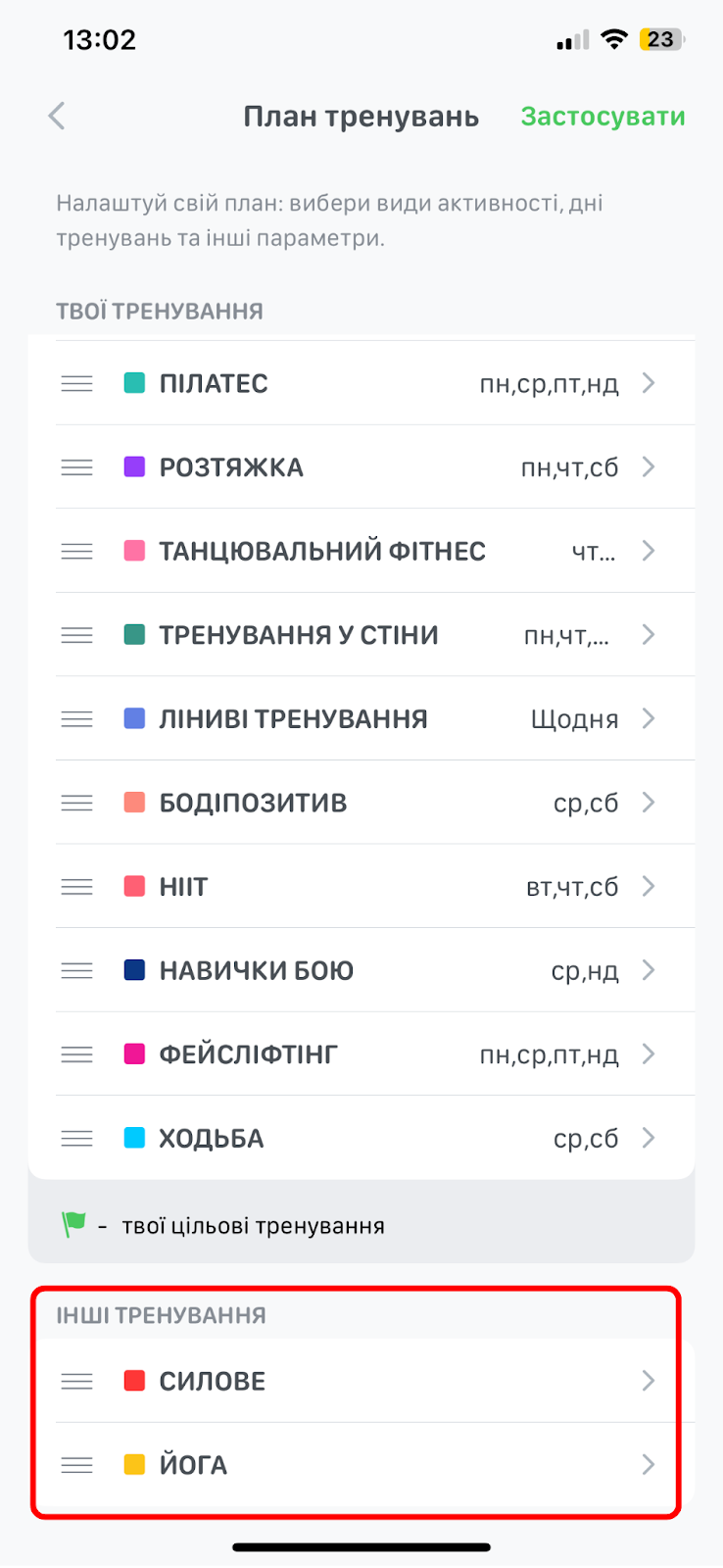
Task: Open ТАНЦЮВАЛЬНИЙ ФІТНЕС schedule settings
Action: click(x=361, y=551)
